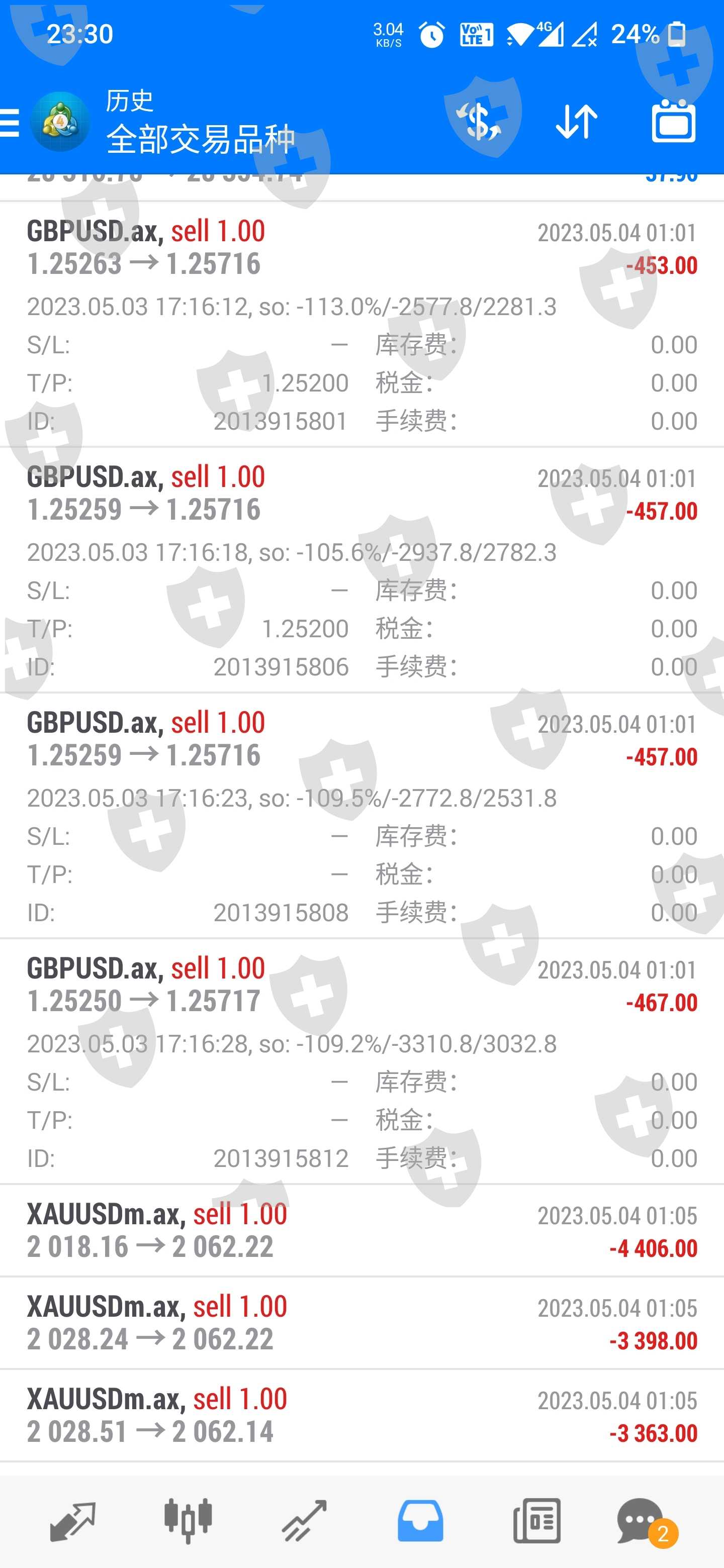The width and height of the screenshot is (724, 1568).
Task: Expand XAUUSDm trade with loss -3 398.00
Action: click(361, 1323)
